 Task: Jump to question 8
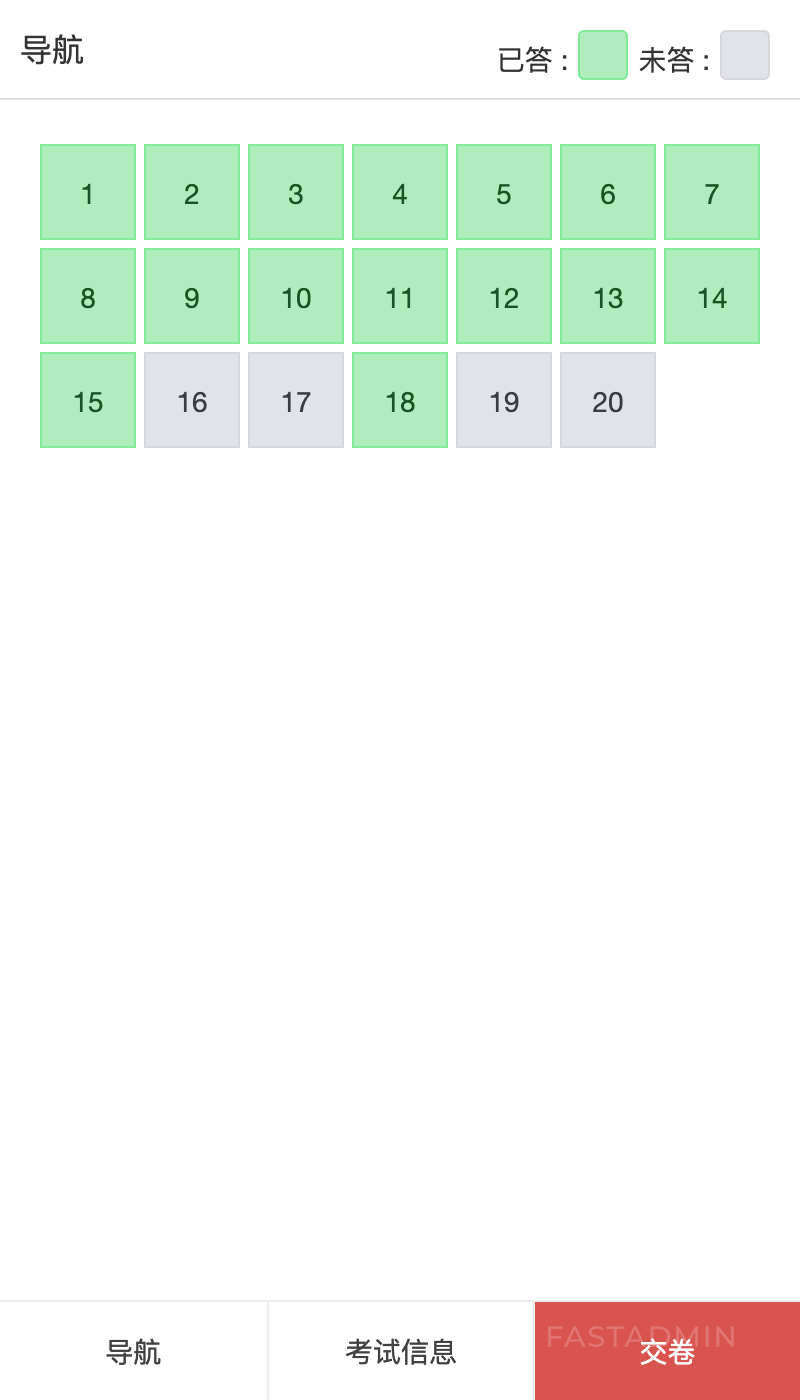click(x=88, y=296)
